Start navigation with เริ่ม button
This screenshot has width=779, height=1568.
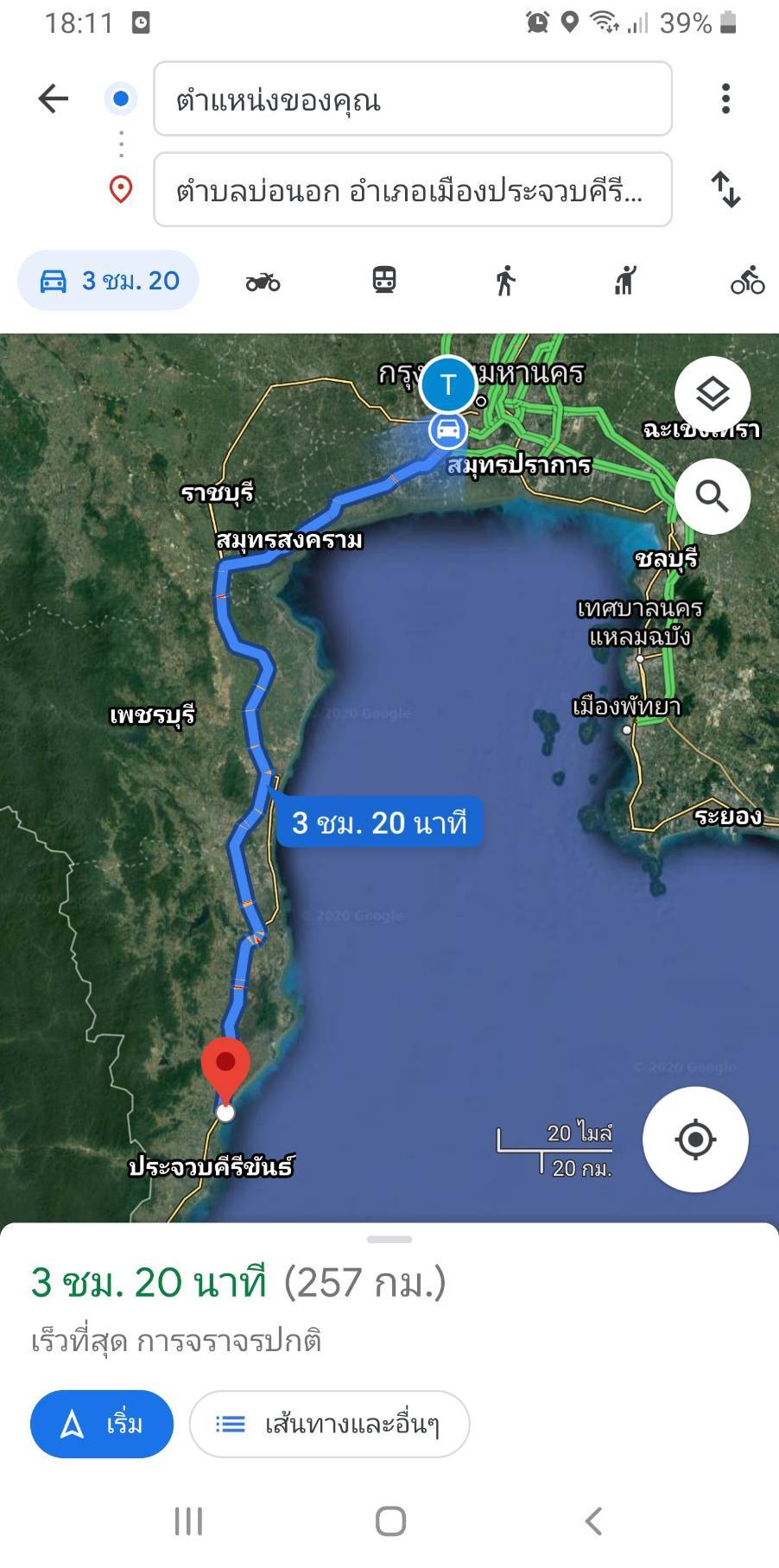pos(102,1424)
